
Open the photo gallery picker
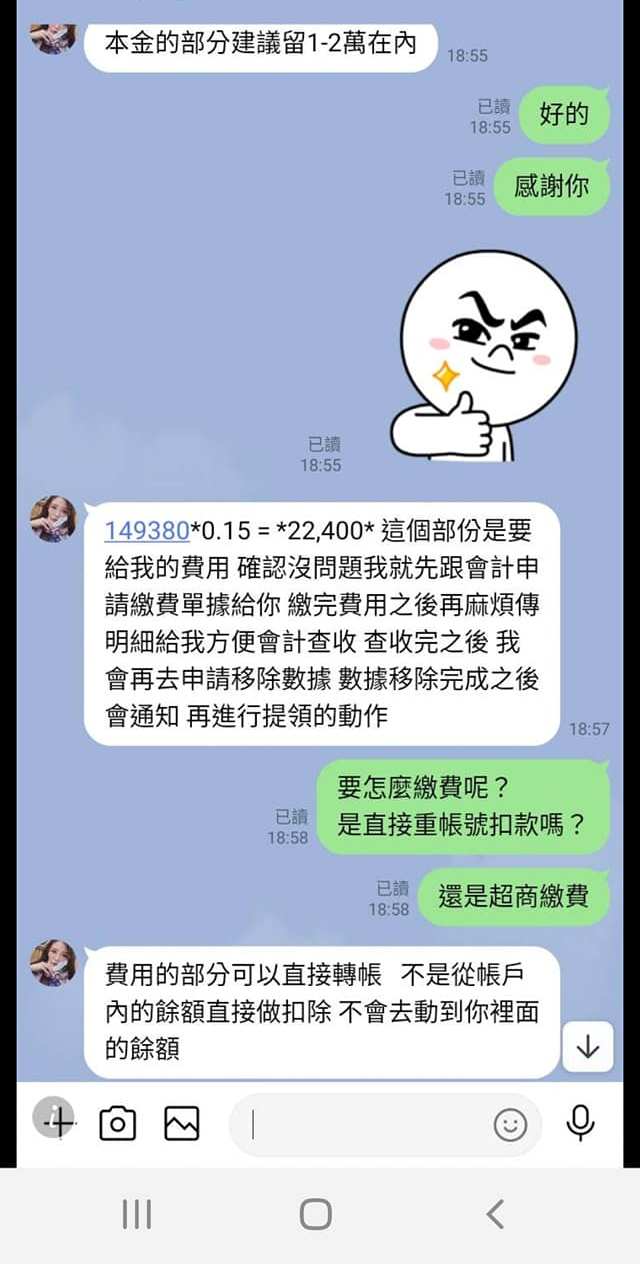coord(182,1124)
